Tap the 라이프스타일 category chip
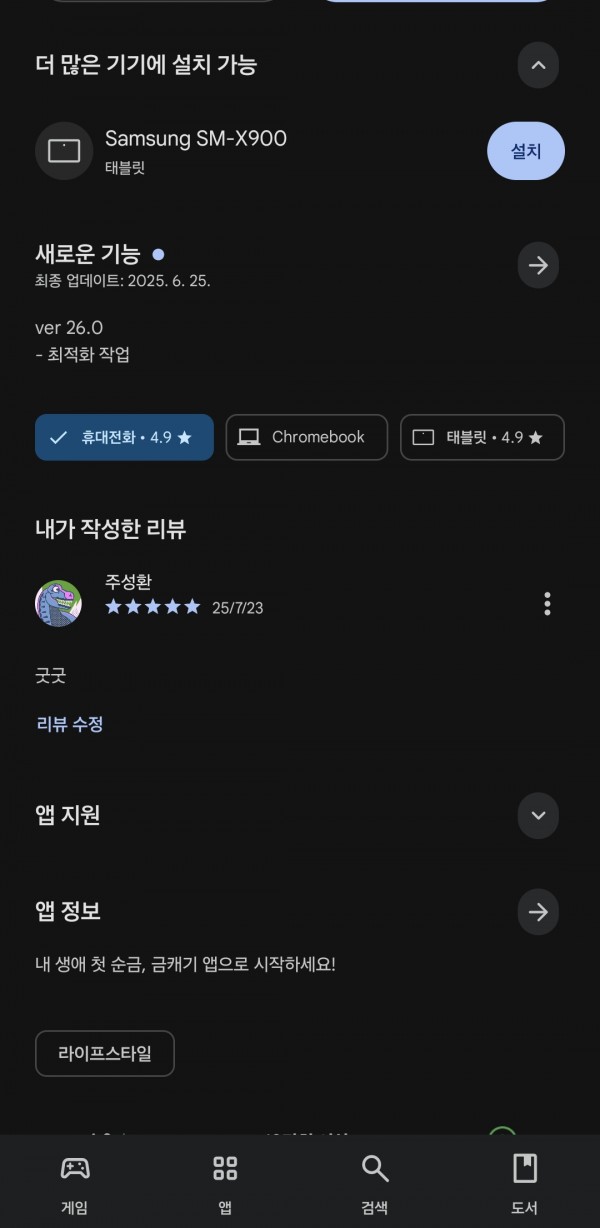The image size is (600, 1228). pyautogui.click(x=105, y=1053)
